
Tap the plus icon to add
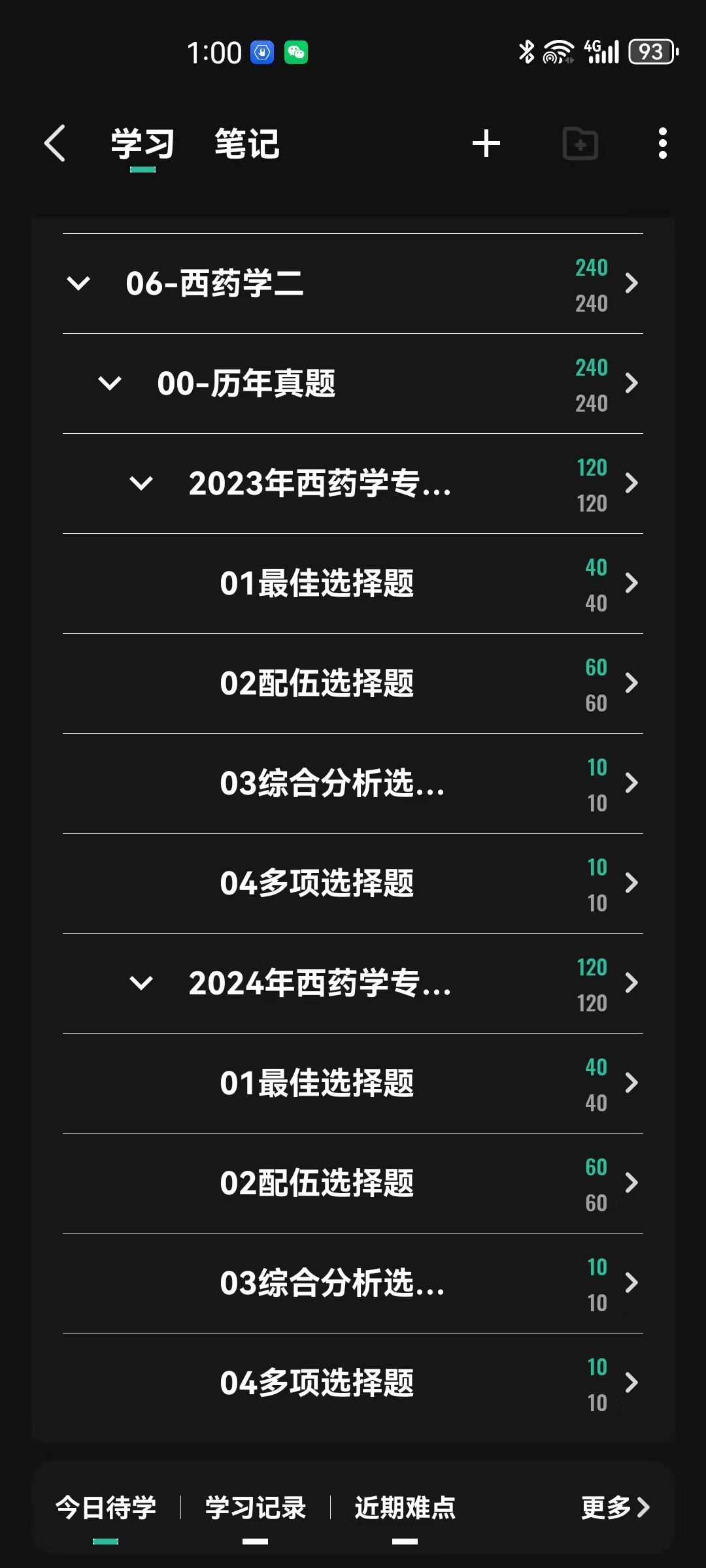[x=486, y=143]
